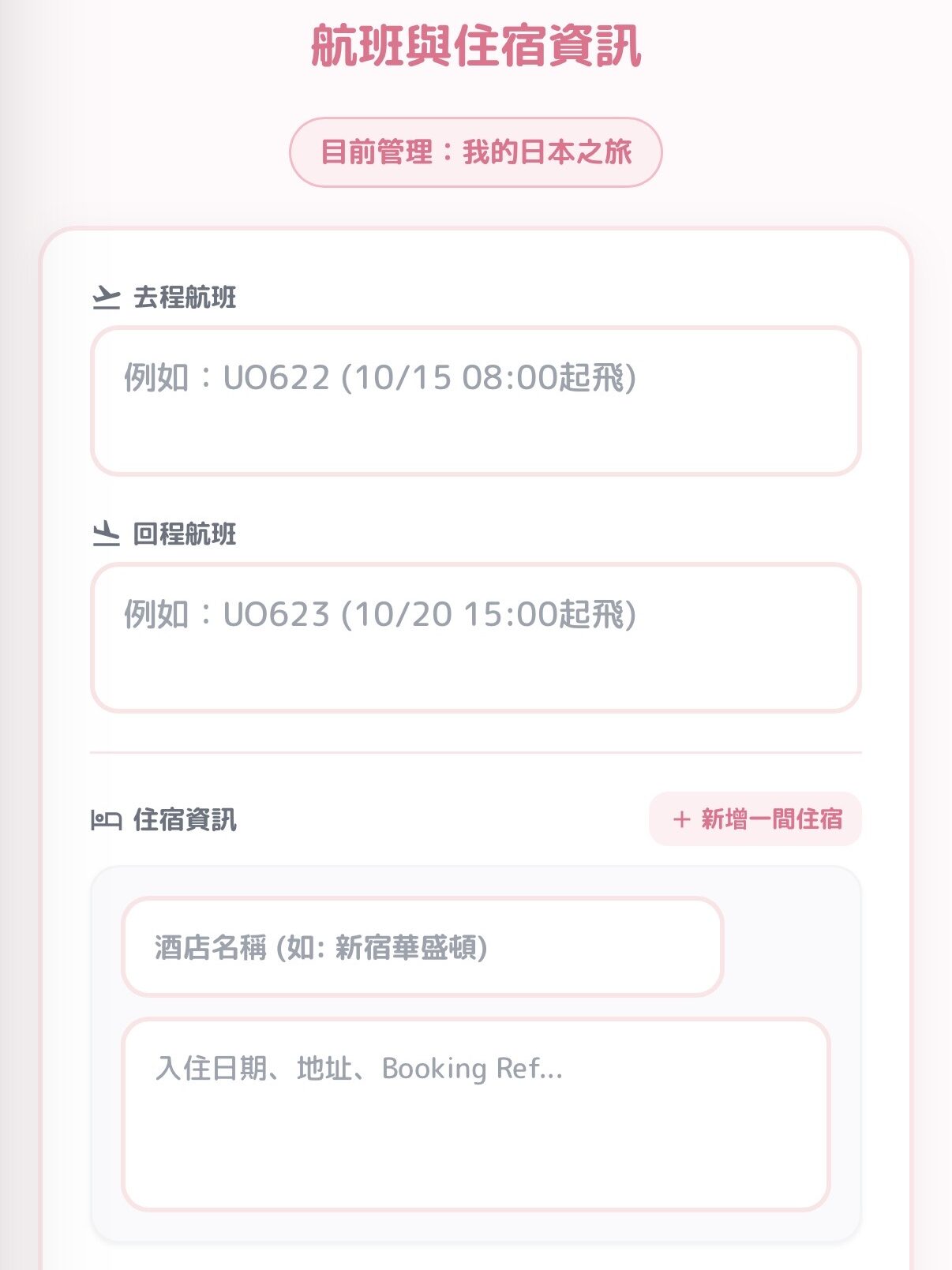Viewport: 952px width, 1270px height.
Task: Click the page title 航班與住宿資訊
Action: pyautogui.click(x=476, y=45)
